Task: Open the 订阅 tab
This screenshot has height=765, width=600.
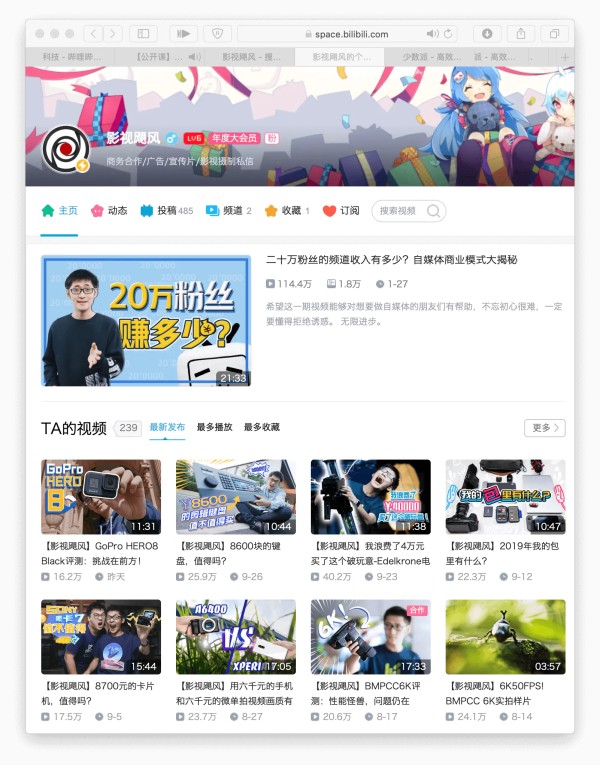Action: pyautogui.click(x=341, y=211)
